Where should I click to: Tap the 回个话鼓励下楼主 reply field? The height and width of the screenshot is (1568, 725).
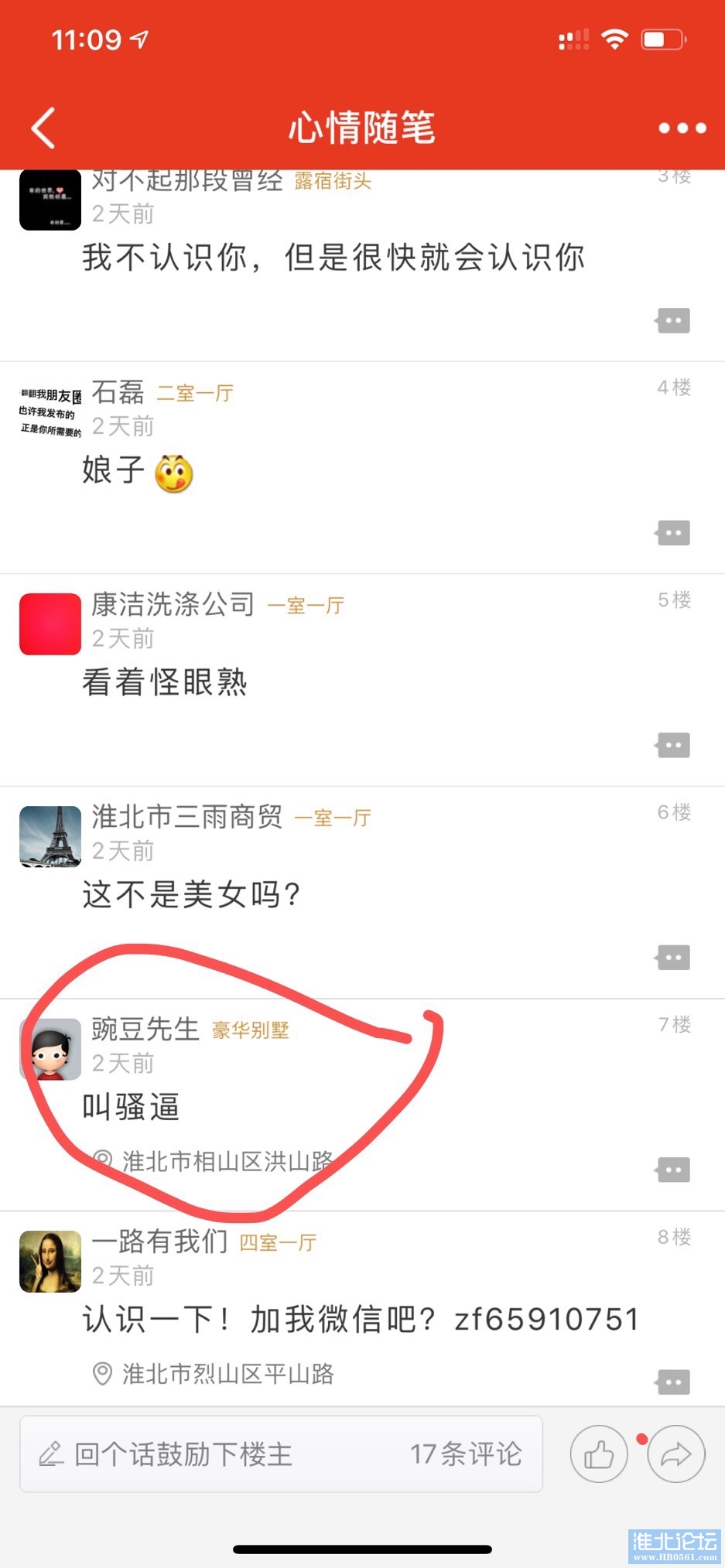pos(183,1454)
